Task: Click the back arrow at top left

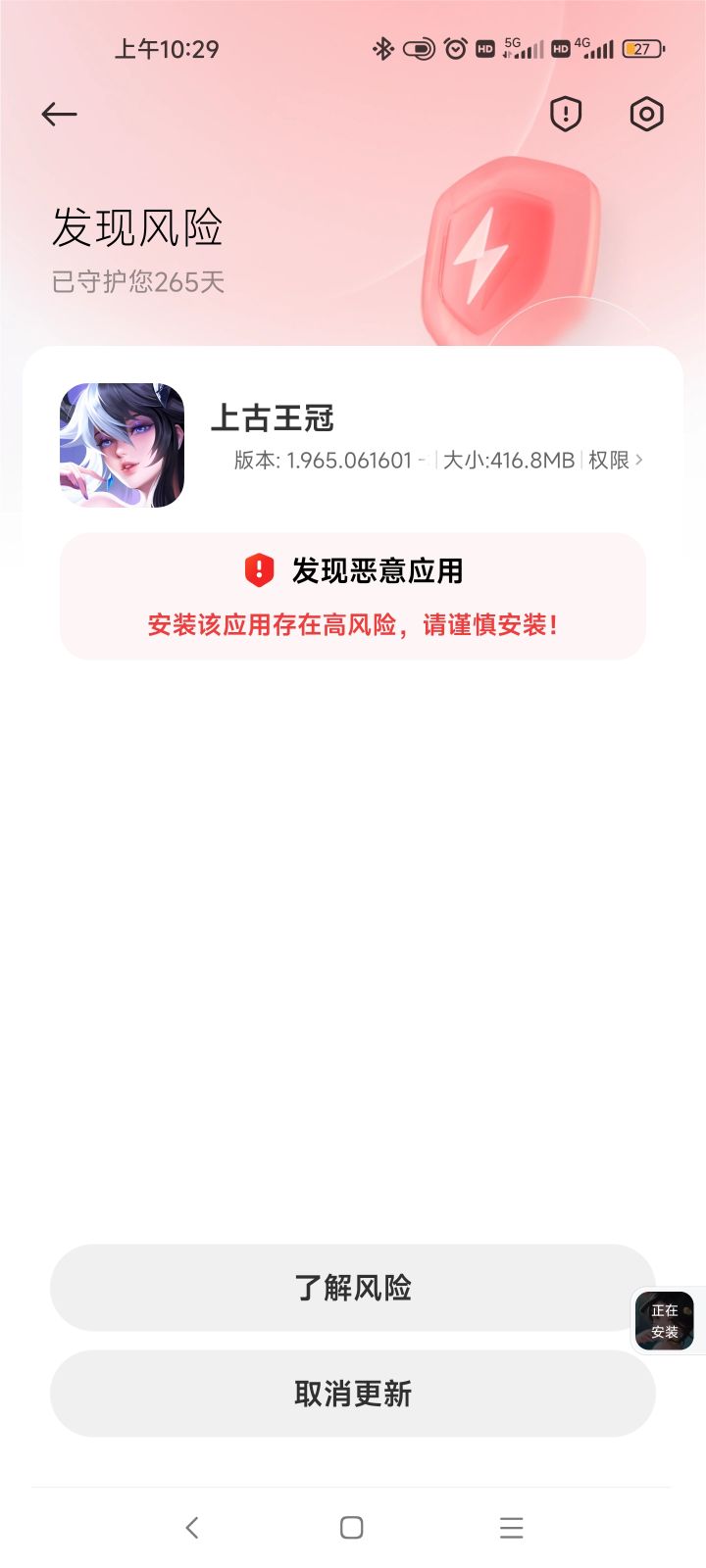Action: [59, 114]
